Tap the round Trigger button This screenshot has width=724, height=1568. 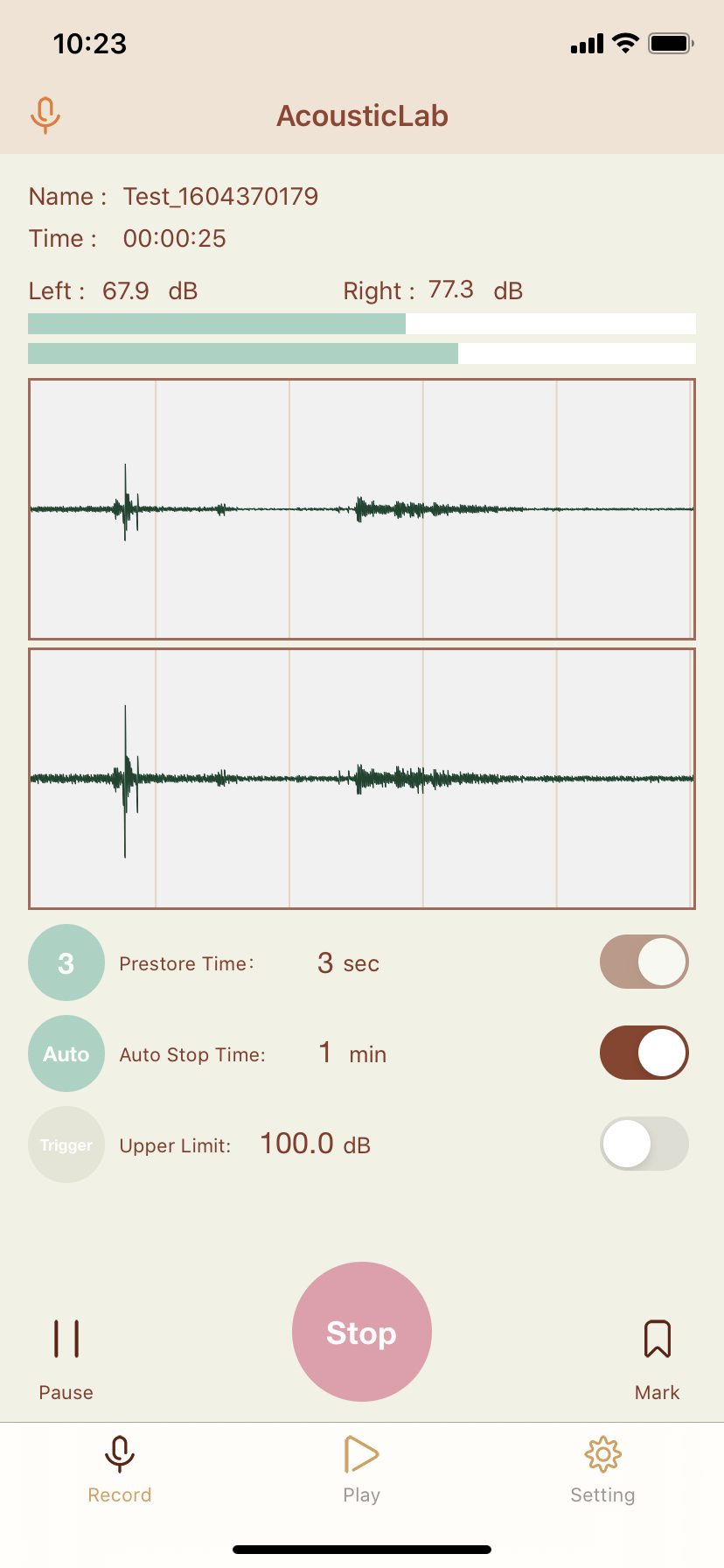66,1144
